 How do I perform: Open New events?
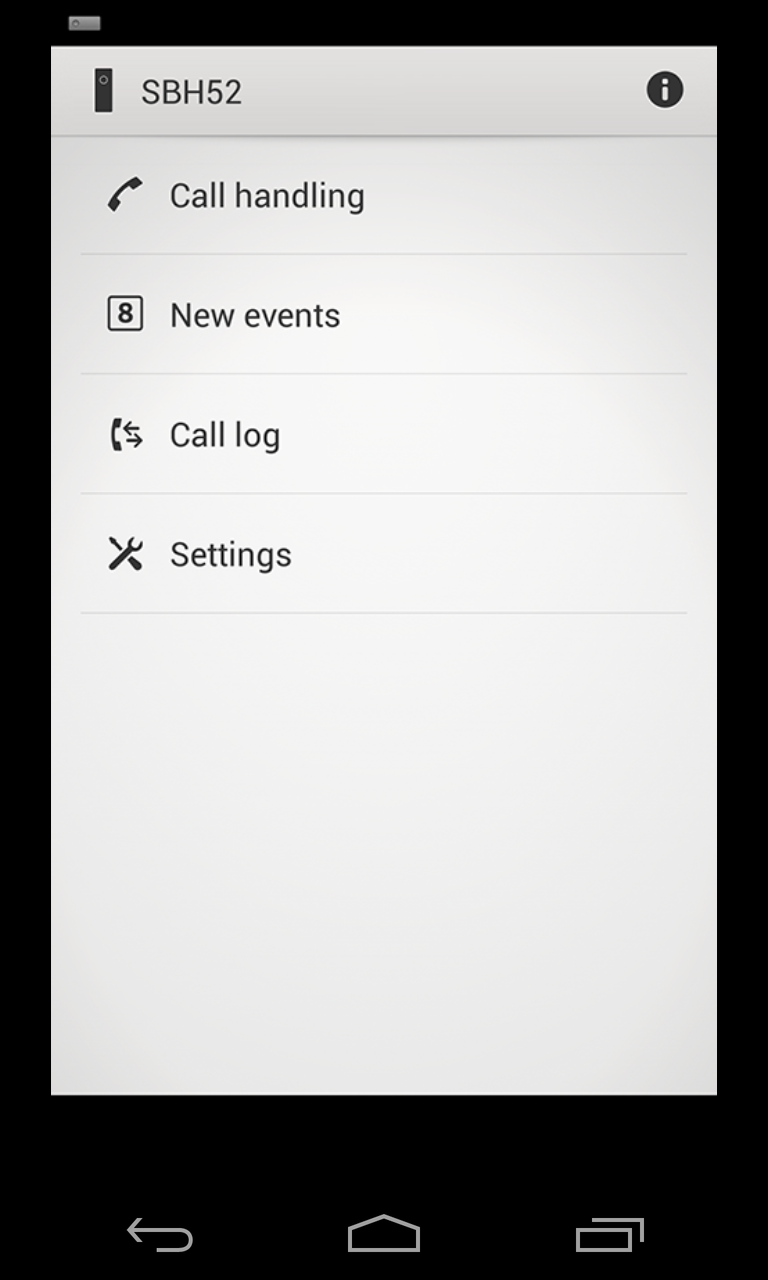coord(255,315)
